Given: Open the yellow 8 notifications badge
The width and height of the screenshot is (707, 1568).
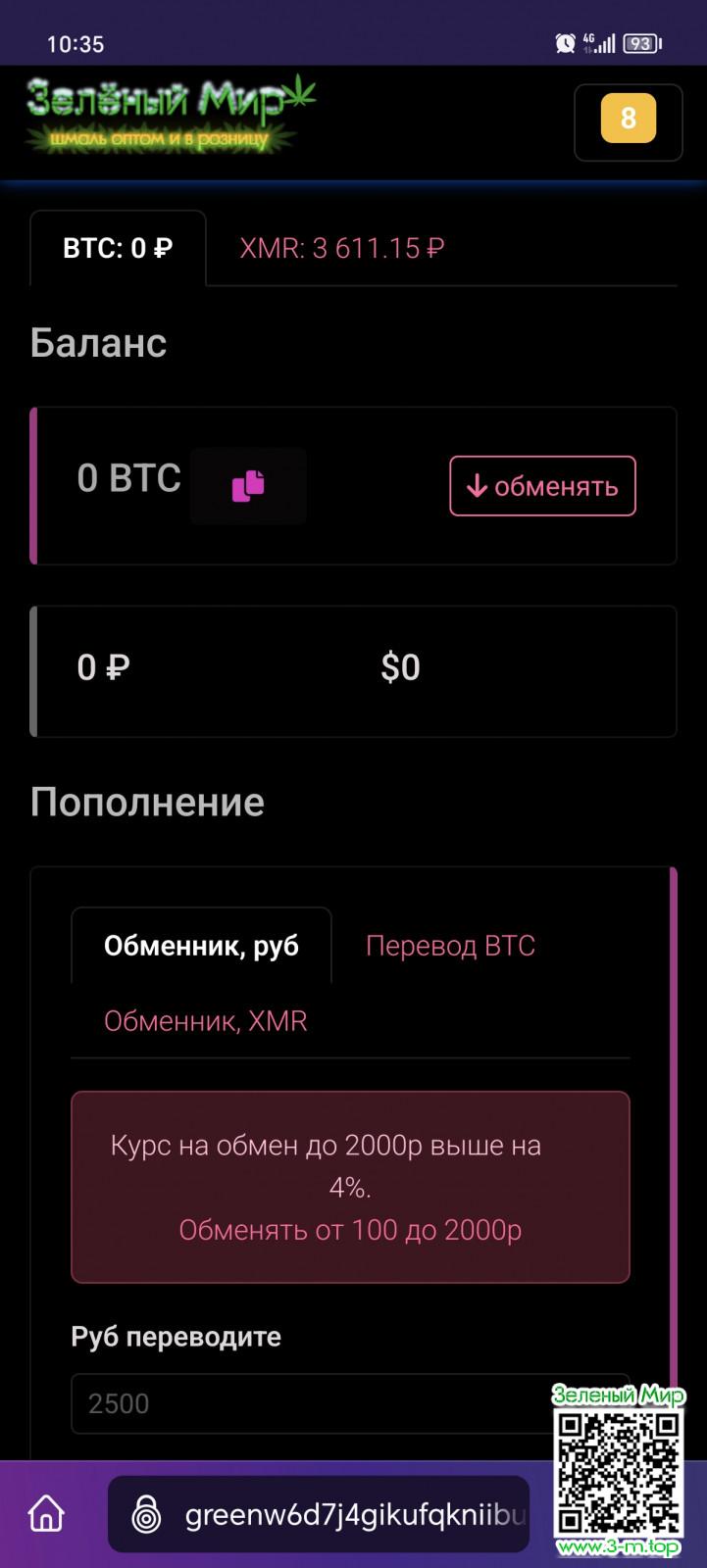Looking at the screenshot, I should (x=628, y=120).
